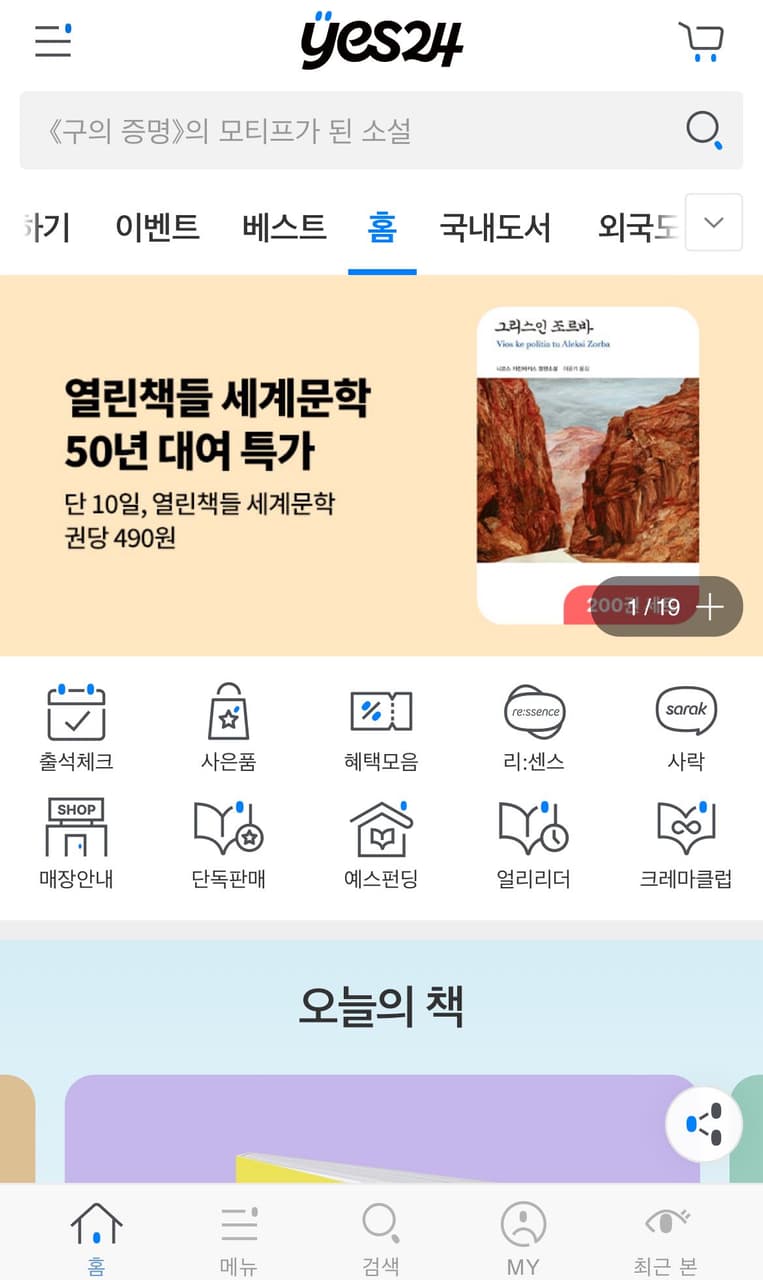
Task: Open 혜택모음 benefits collection
Action: pos(381,727)
